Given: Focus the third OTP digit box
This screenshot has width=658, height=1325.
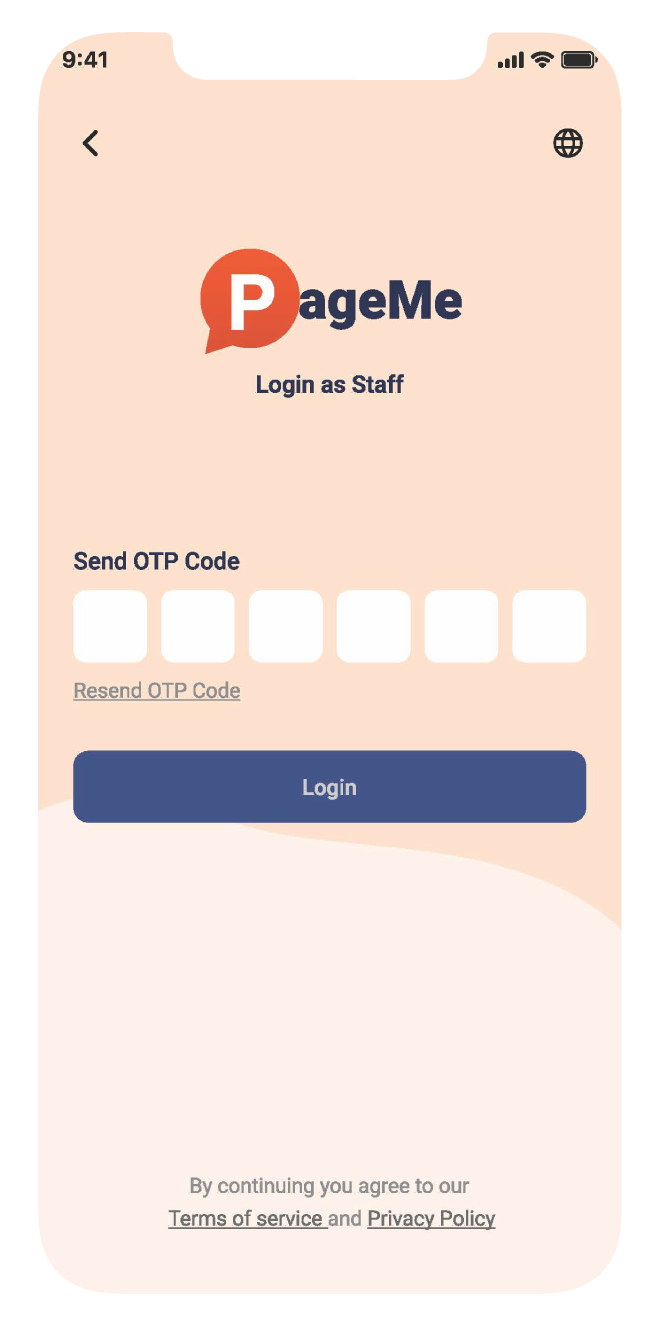Looking at the screenshot, I should point(286,626).
